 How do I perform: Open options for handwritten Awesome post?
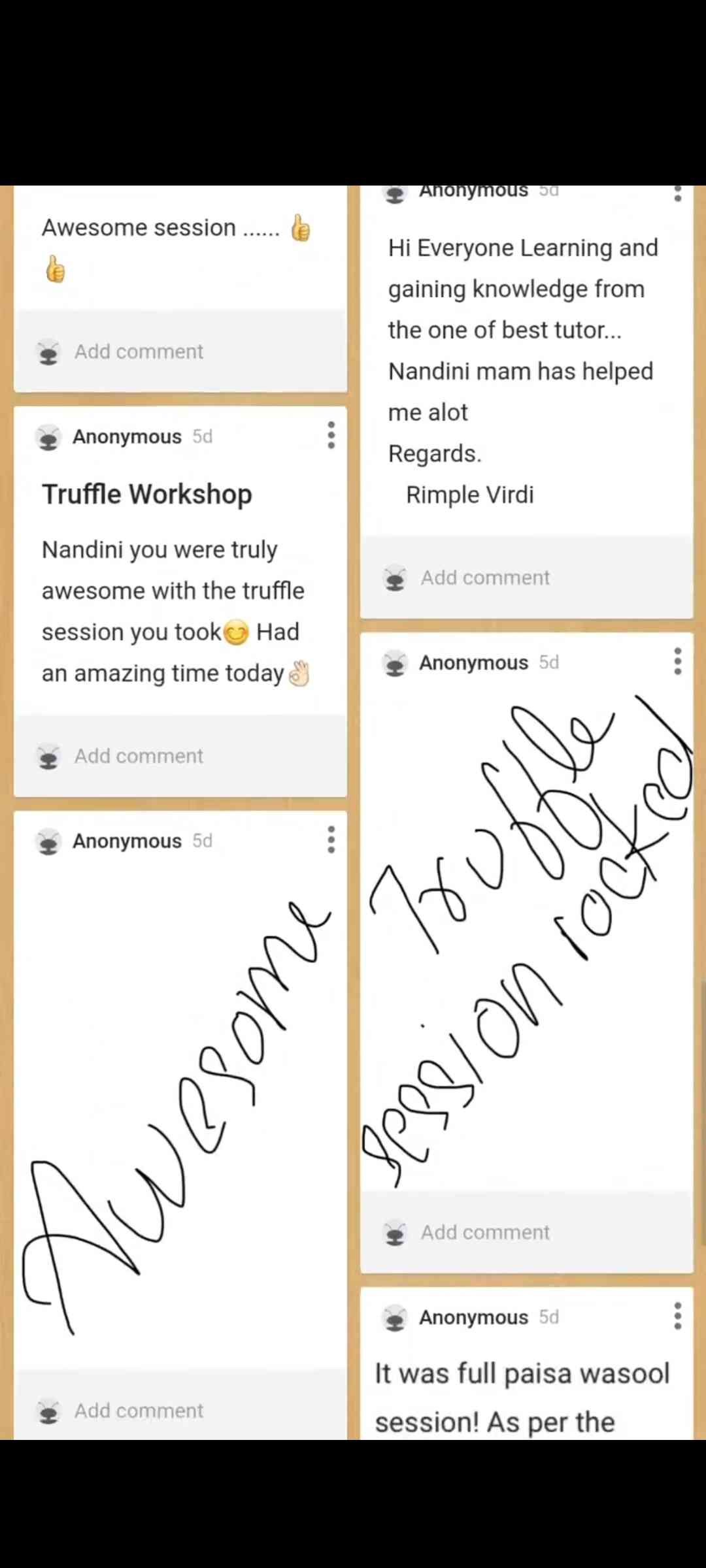[331, 840]
